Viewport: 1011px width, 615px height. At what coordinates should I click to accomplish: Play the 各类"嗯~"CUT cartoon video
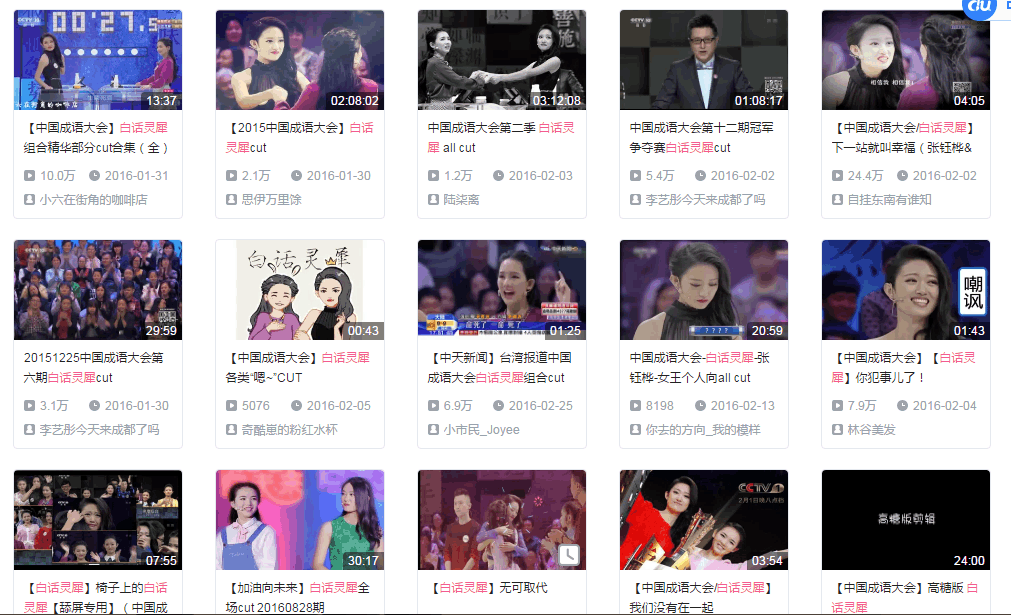(x=299, y=290)
